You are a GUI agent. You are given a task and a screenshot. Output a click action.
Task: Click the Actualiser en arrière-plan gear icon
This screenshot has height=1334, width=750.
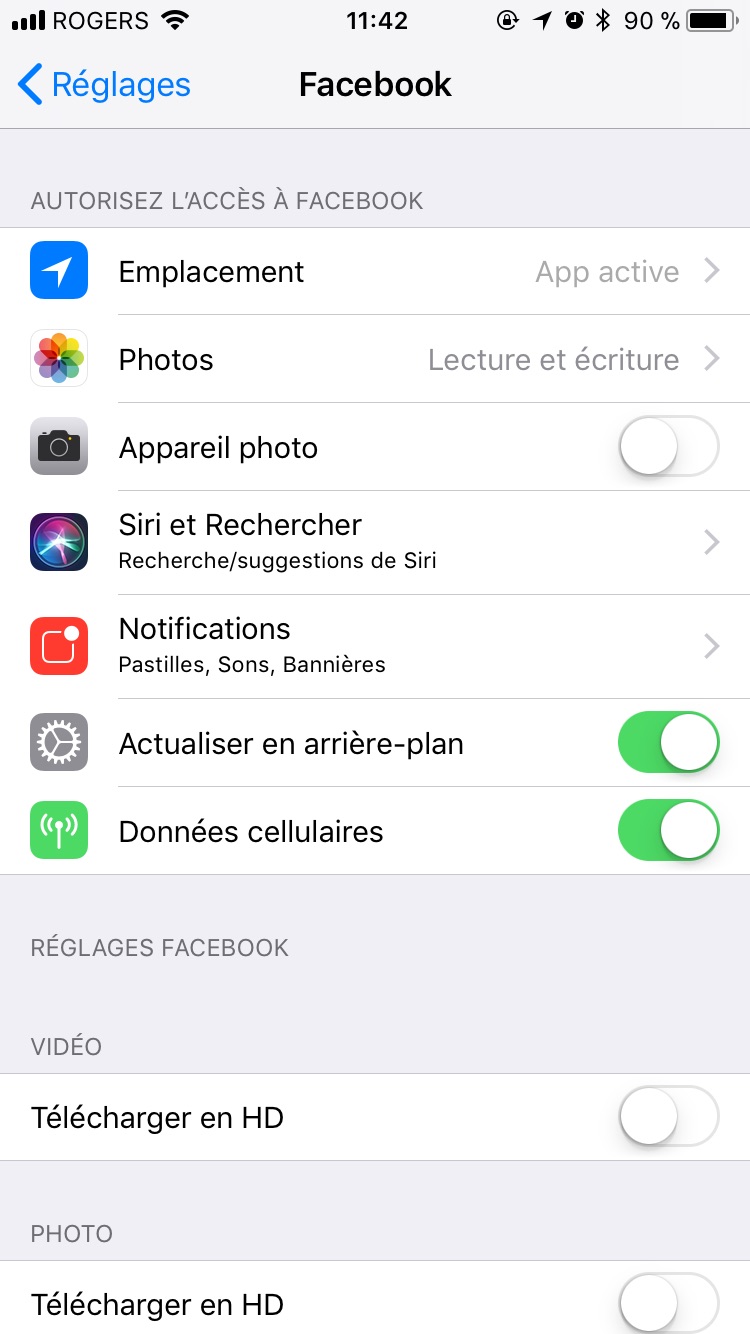(x=58, y=742)
